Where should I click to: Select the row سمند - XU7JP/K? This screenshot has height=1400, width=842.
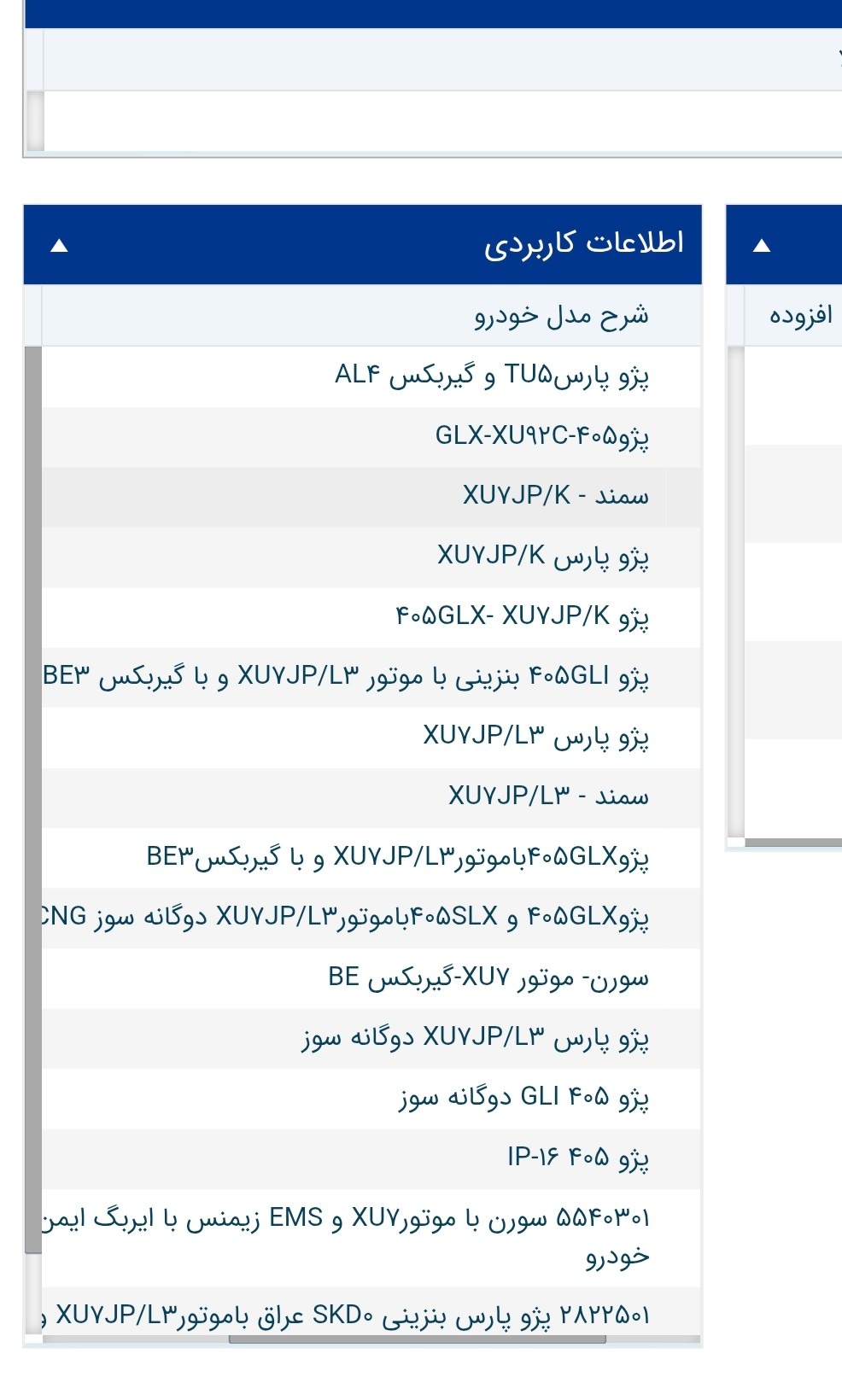[x=371, y=497]
